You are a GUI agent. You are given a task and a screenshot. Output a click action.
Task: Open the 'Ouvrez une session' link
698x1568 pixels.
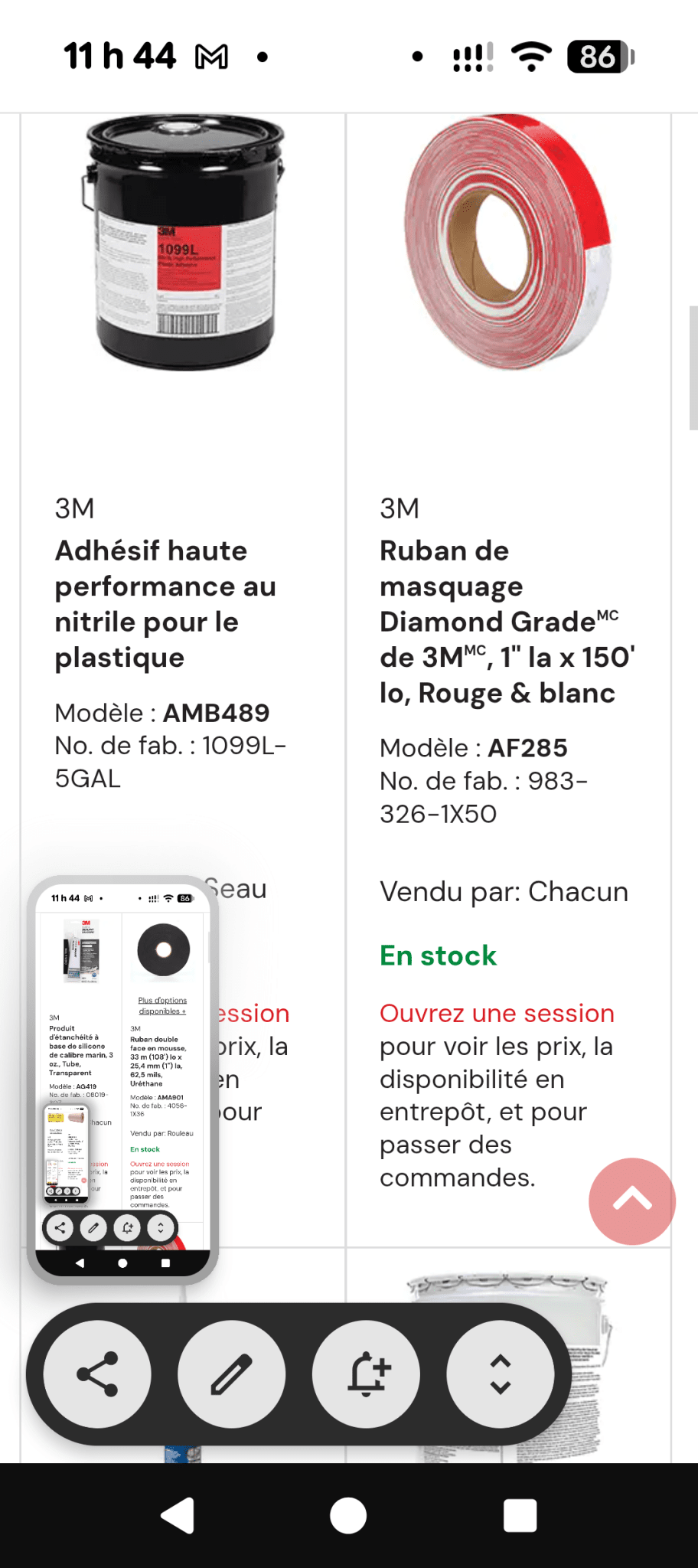tap(496, 1012)
